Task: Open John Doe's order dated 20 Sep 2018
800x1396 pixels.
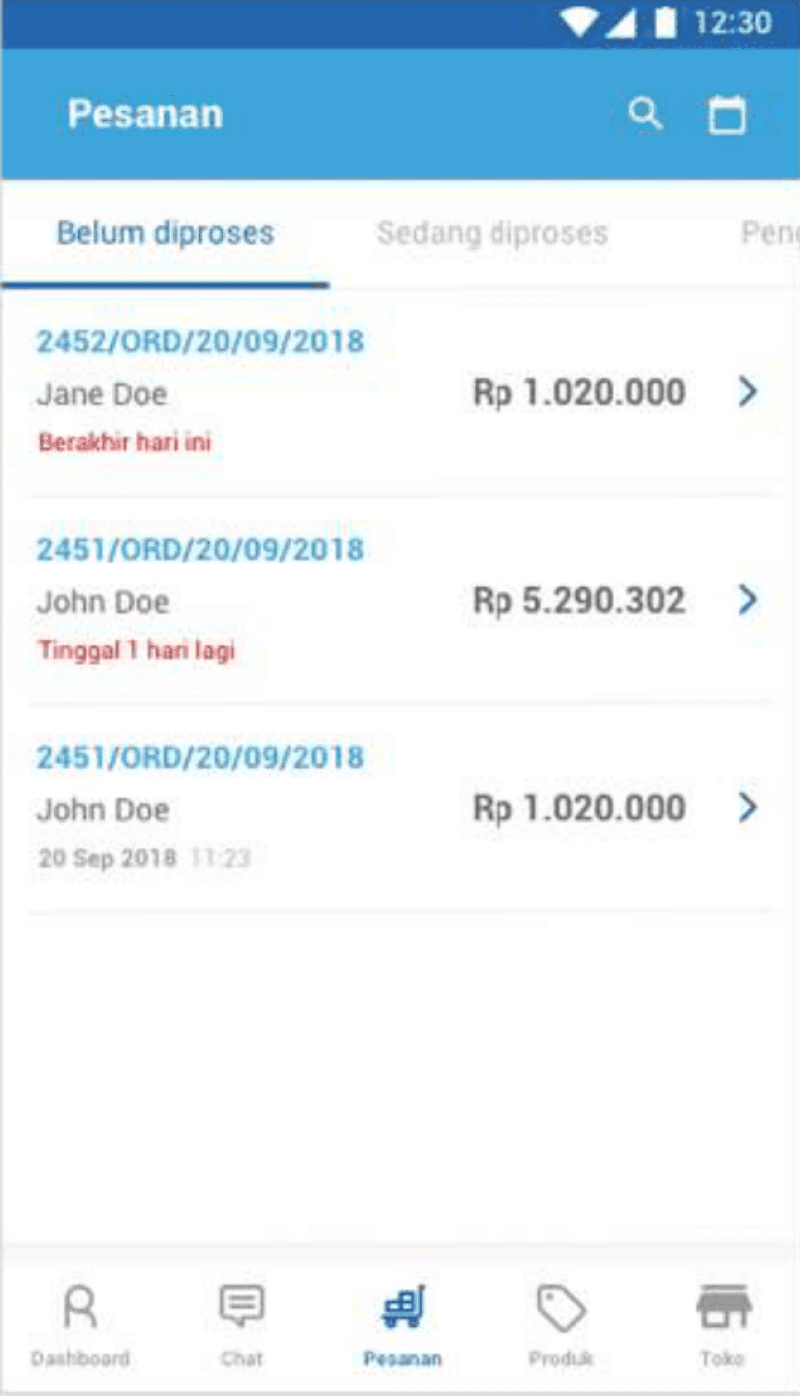Action: tap(400, 808)
